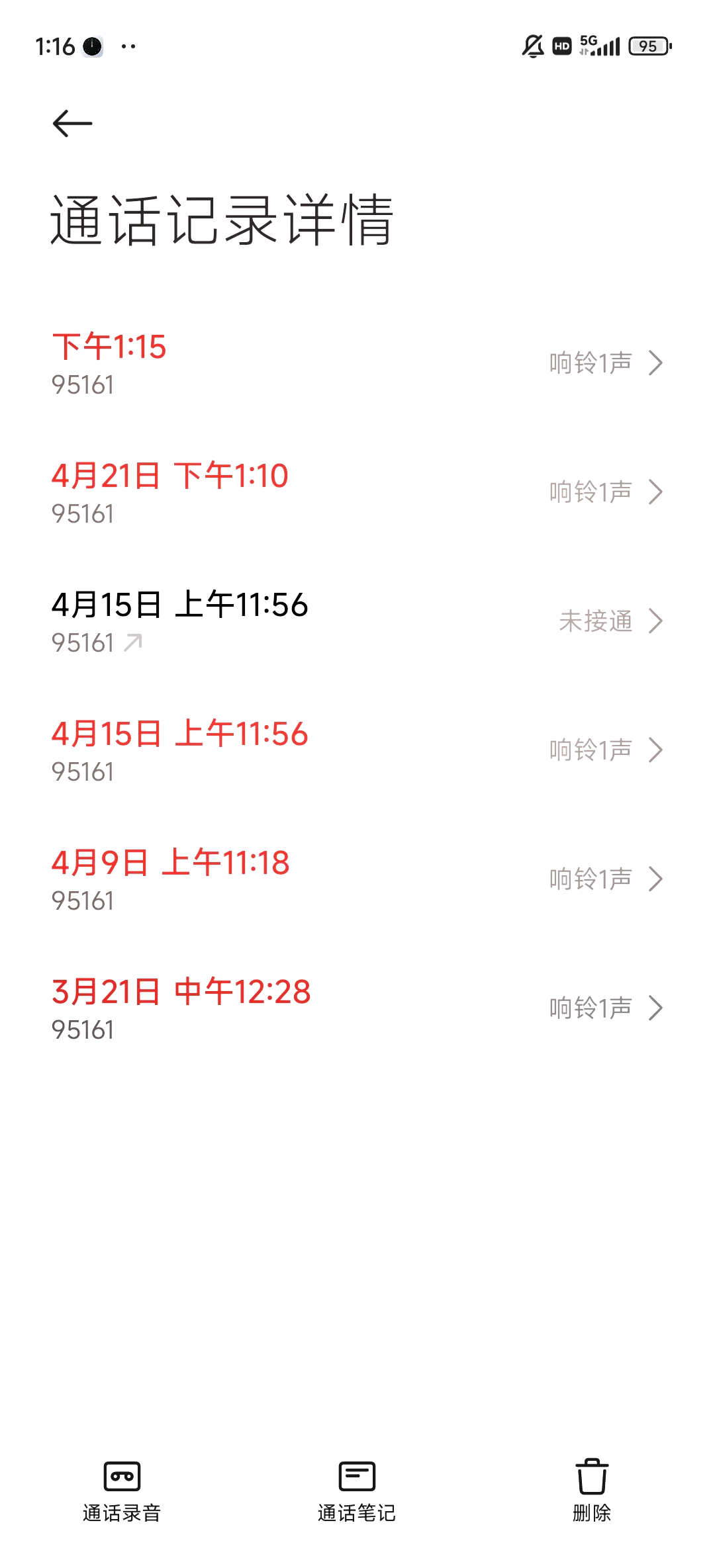Viewport: 715px width, 1568px height.
Task: Open the 未接通 outgoing call on 4月15日
Action: tap(358, 622)
